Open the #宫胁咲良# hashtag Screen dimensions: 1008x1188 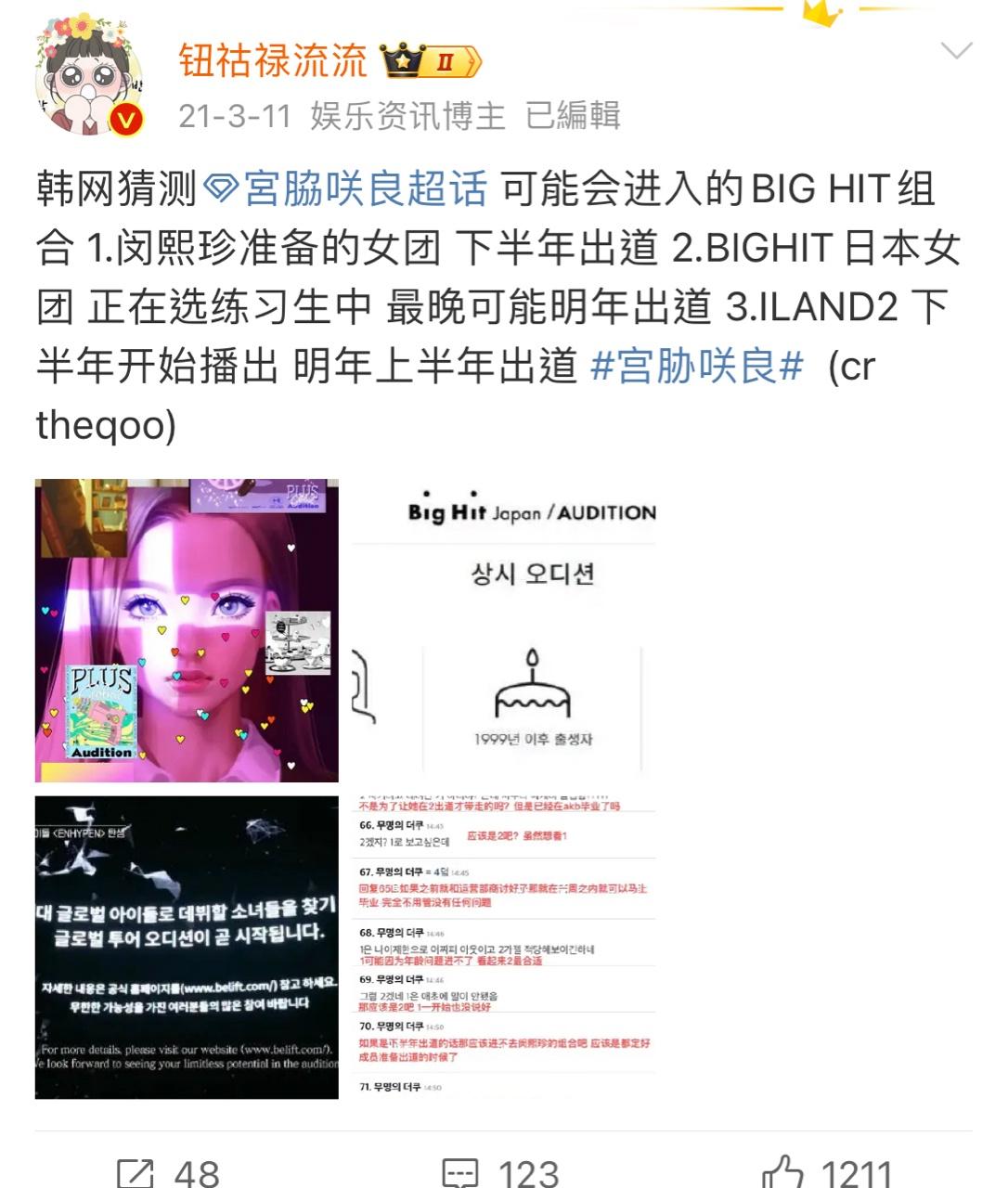(x=697, y=366)
